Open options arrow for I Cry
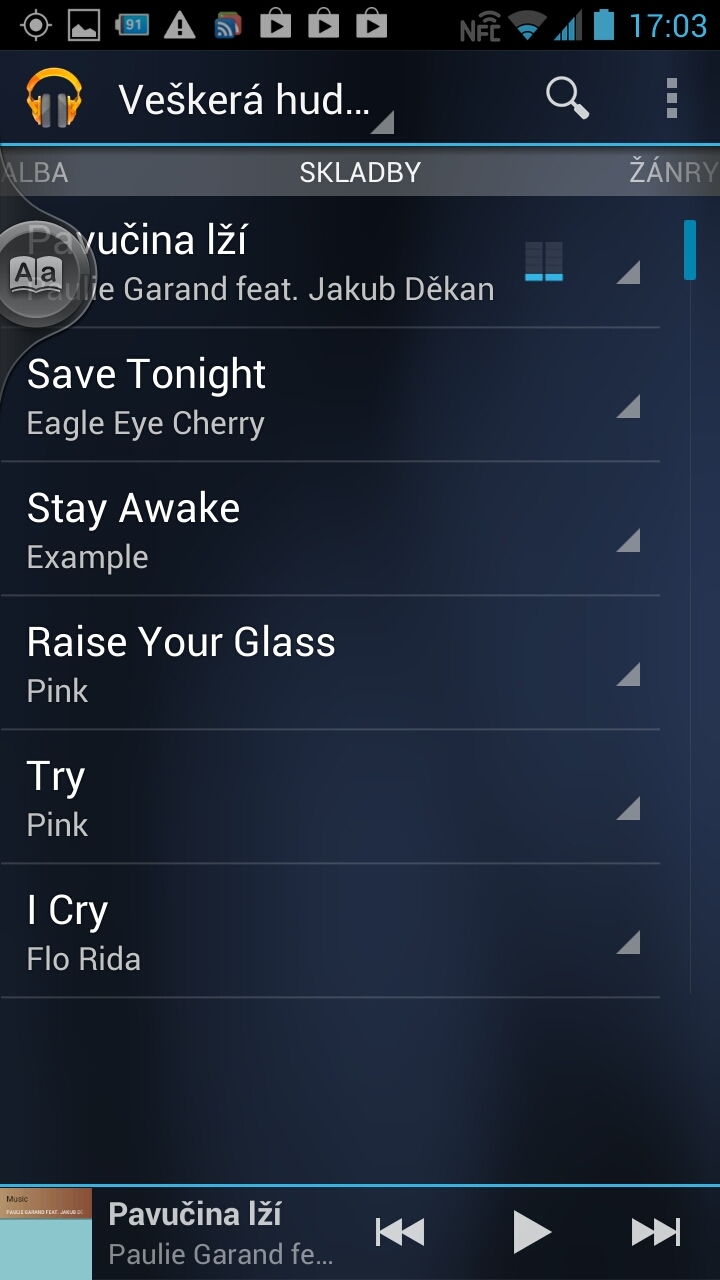Viewport: 720px width, 1280px height. [628, 942]
